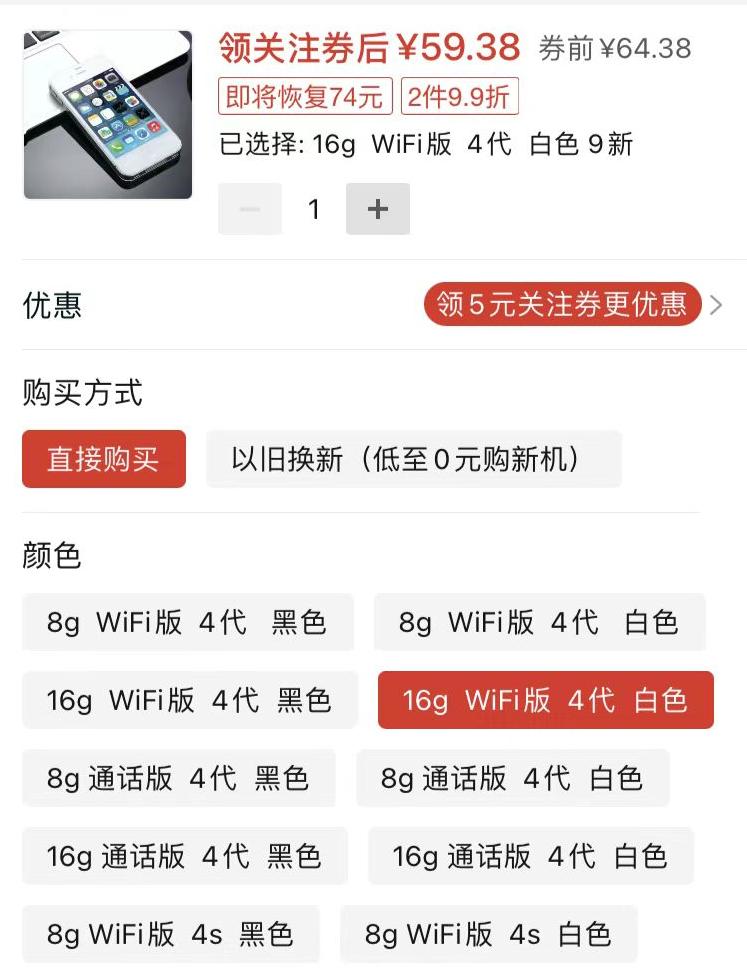Select "8g WiFi版 4代 白色" variant

[540, 622]
